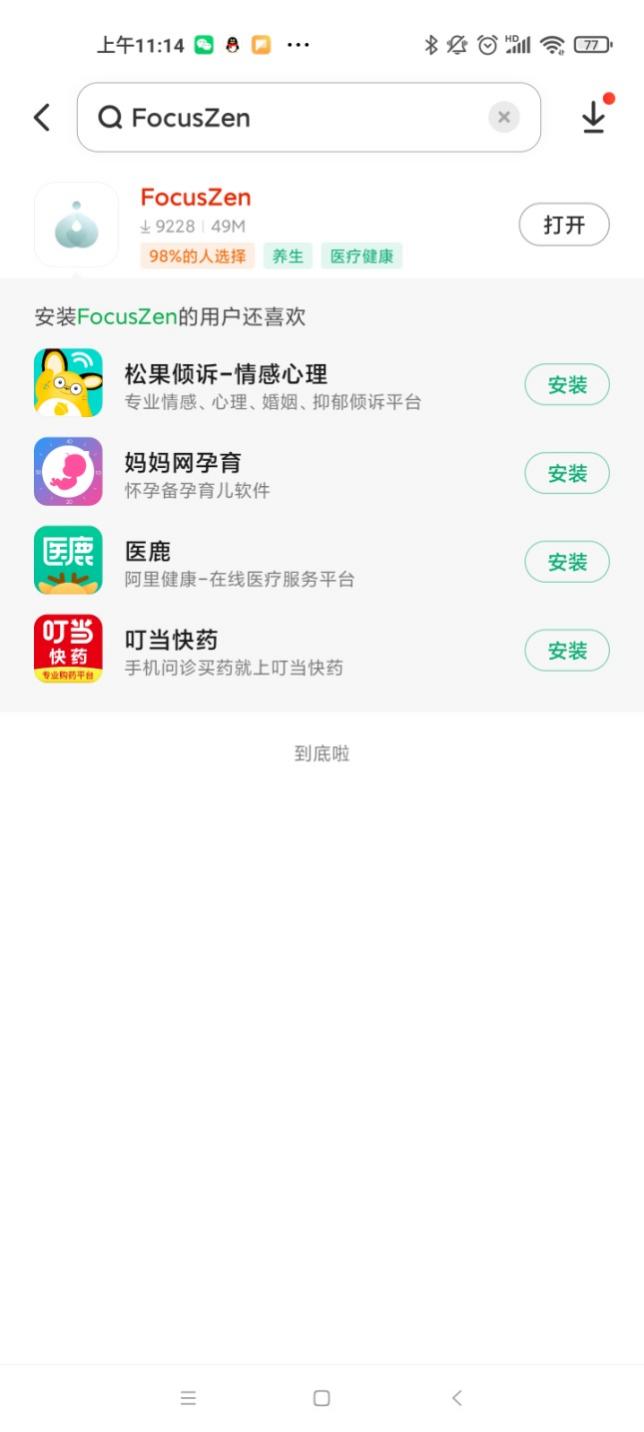The image size is (644, 1432).
Task: Clear the search text with the X
Action: pos(504,117)
